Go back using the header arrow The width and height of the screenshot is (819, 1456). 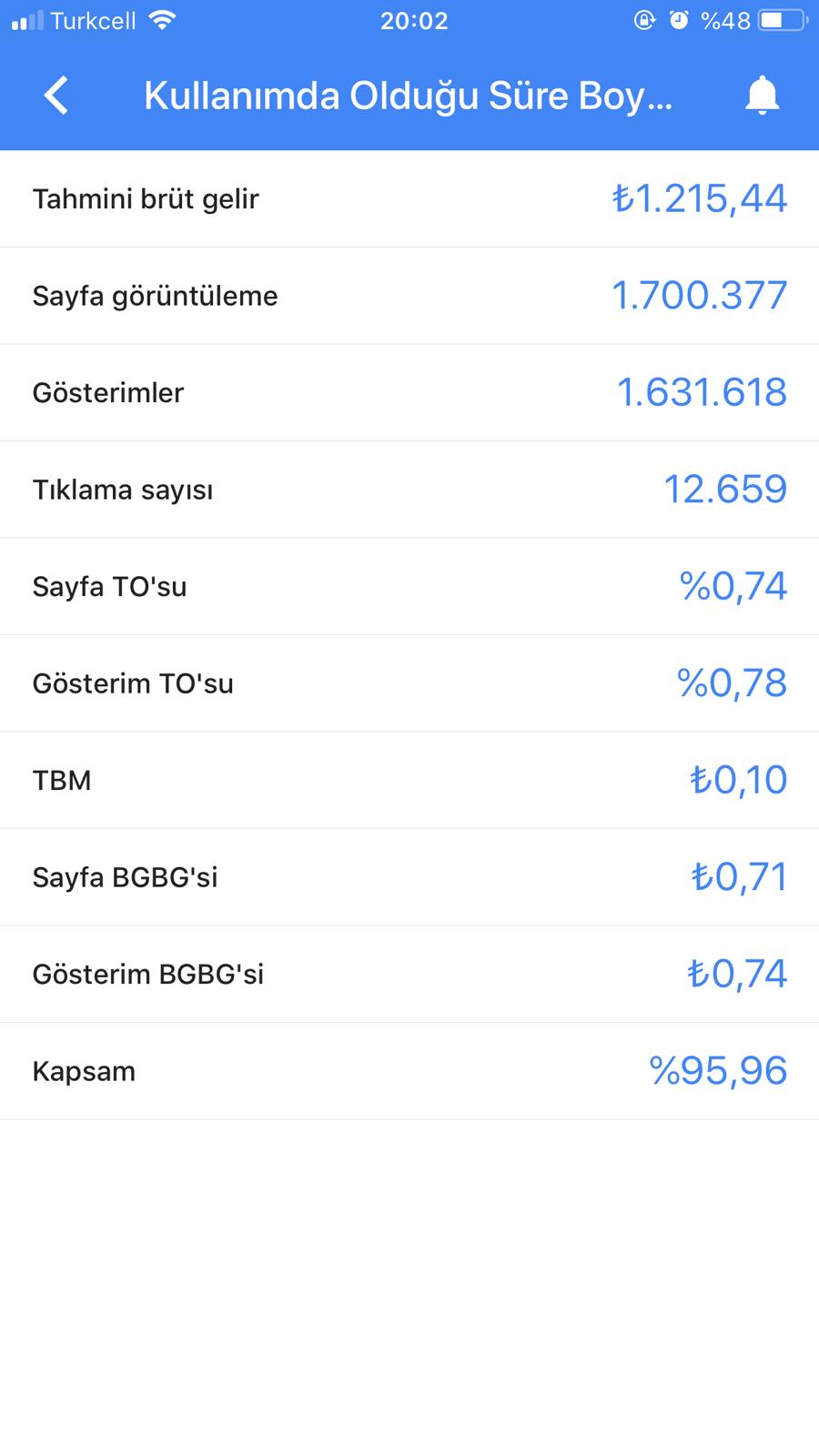[56, 96]
